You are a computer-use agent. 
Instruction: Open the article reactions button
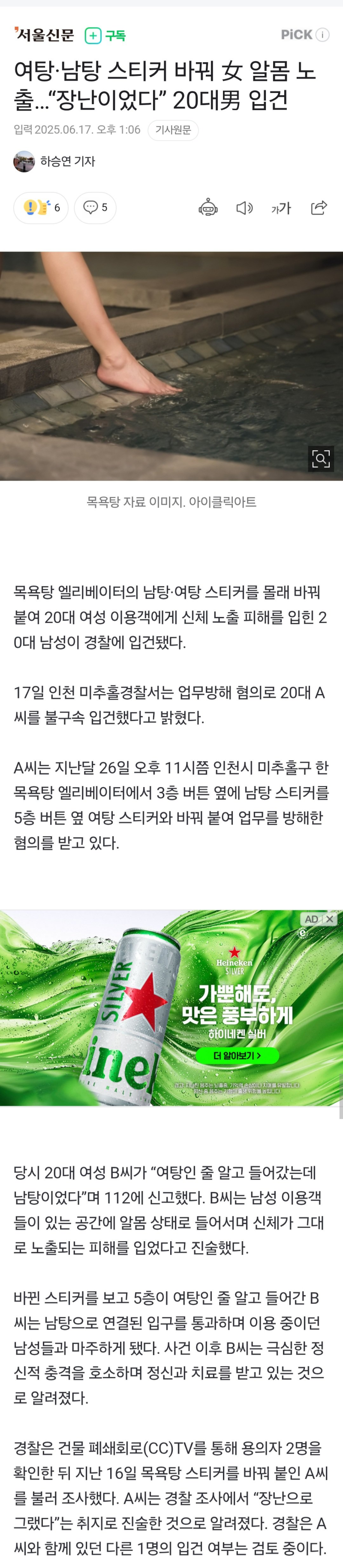click(x=41, y=207)
